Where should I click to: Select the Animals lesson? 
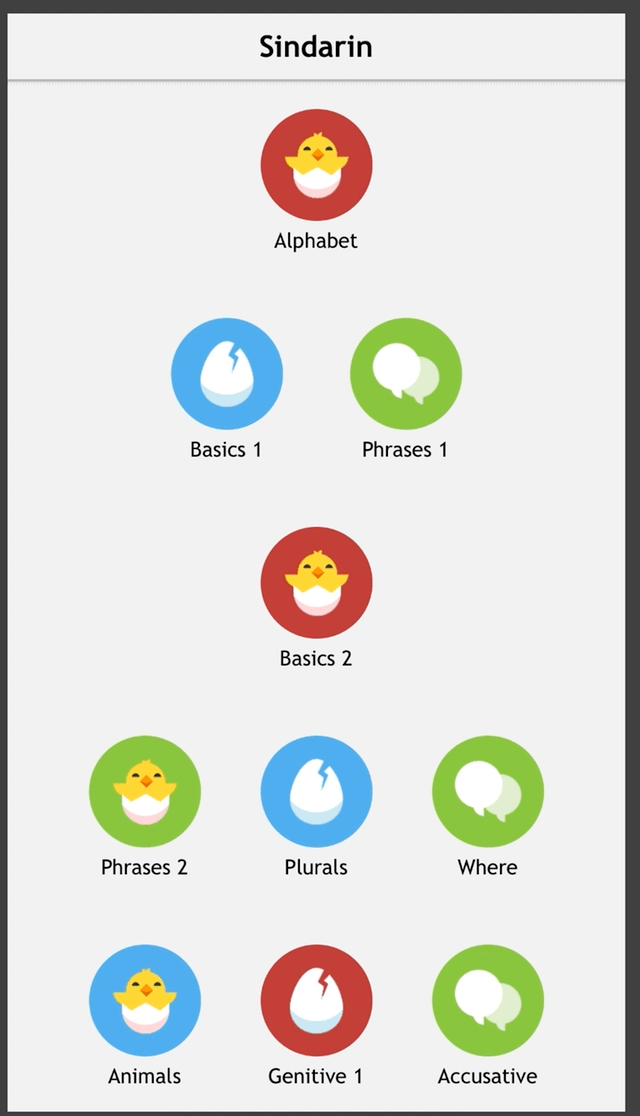click(x=145, y=1001)
